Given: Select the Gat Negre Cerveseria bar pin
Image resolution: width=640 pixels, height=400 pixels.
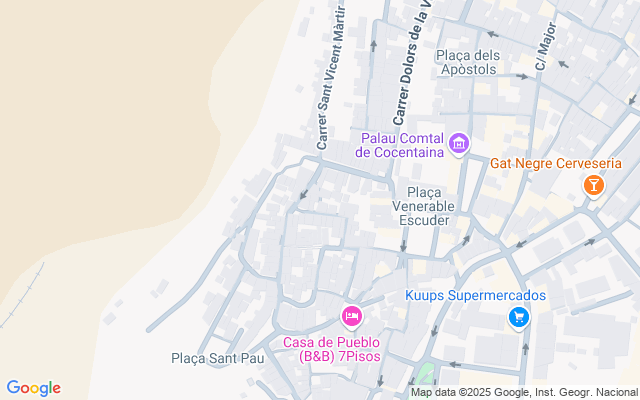Looking at the screenshot, I should [593, 186].
